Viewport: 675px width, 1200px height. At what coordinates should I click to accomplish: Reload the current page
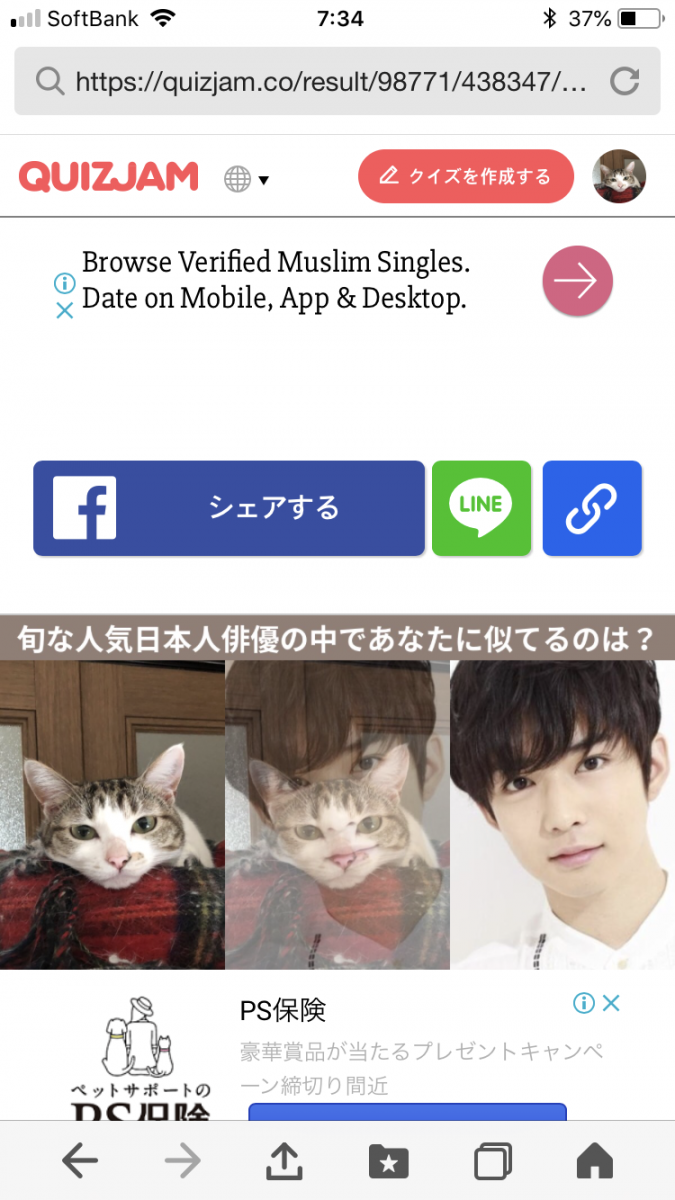pos(625,81)
